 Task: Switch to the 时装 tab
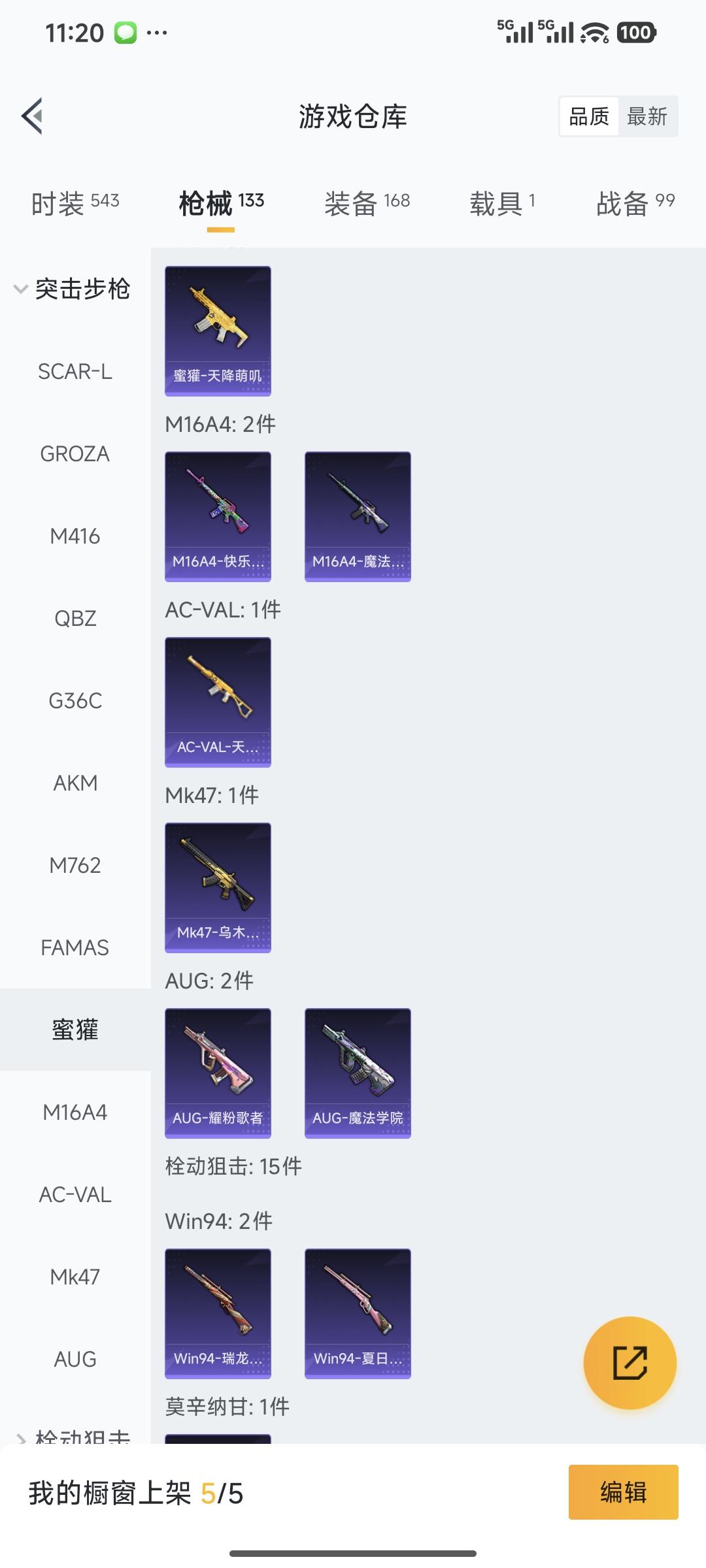click(x=75, y=203)
